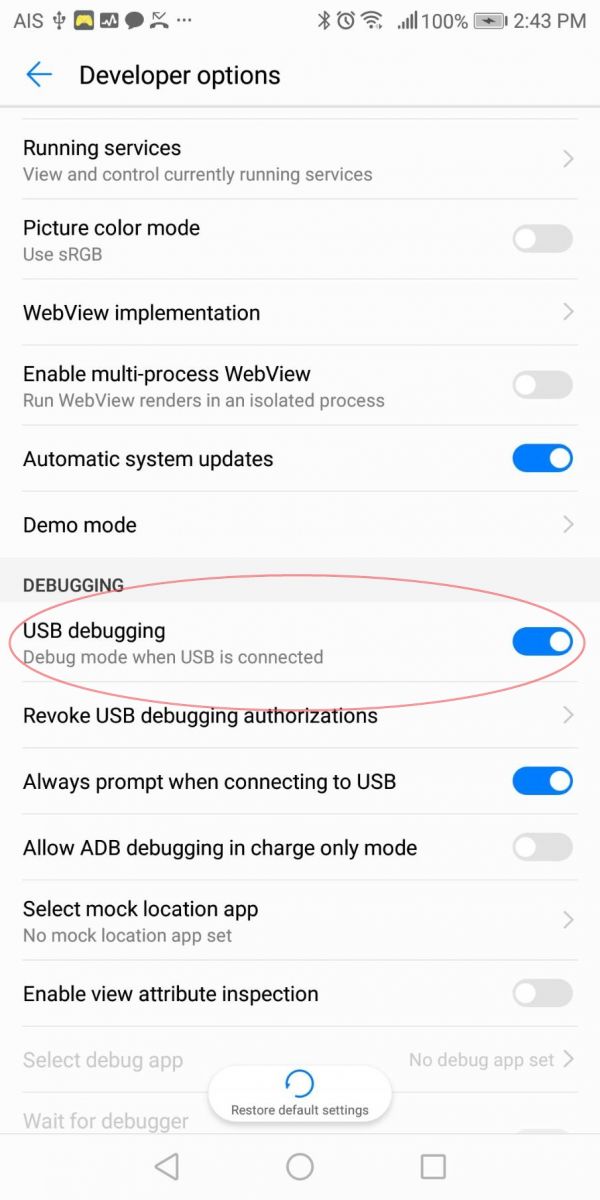The width and height of the screenshot is (600, 1200).
Task: Enable multi-process WebView switch
Action: (543, 385)
